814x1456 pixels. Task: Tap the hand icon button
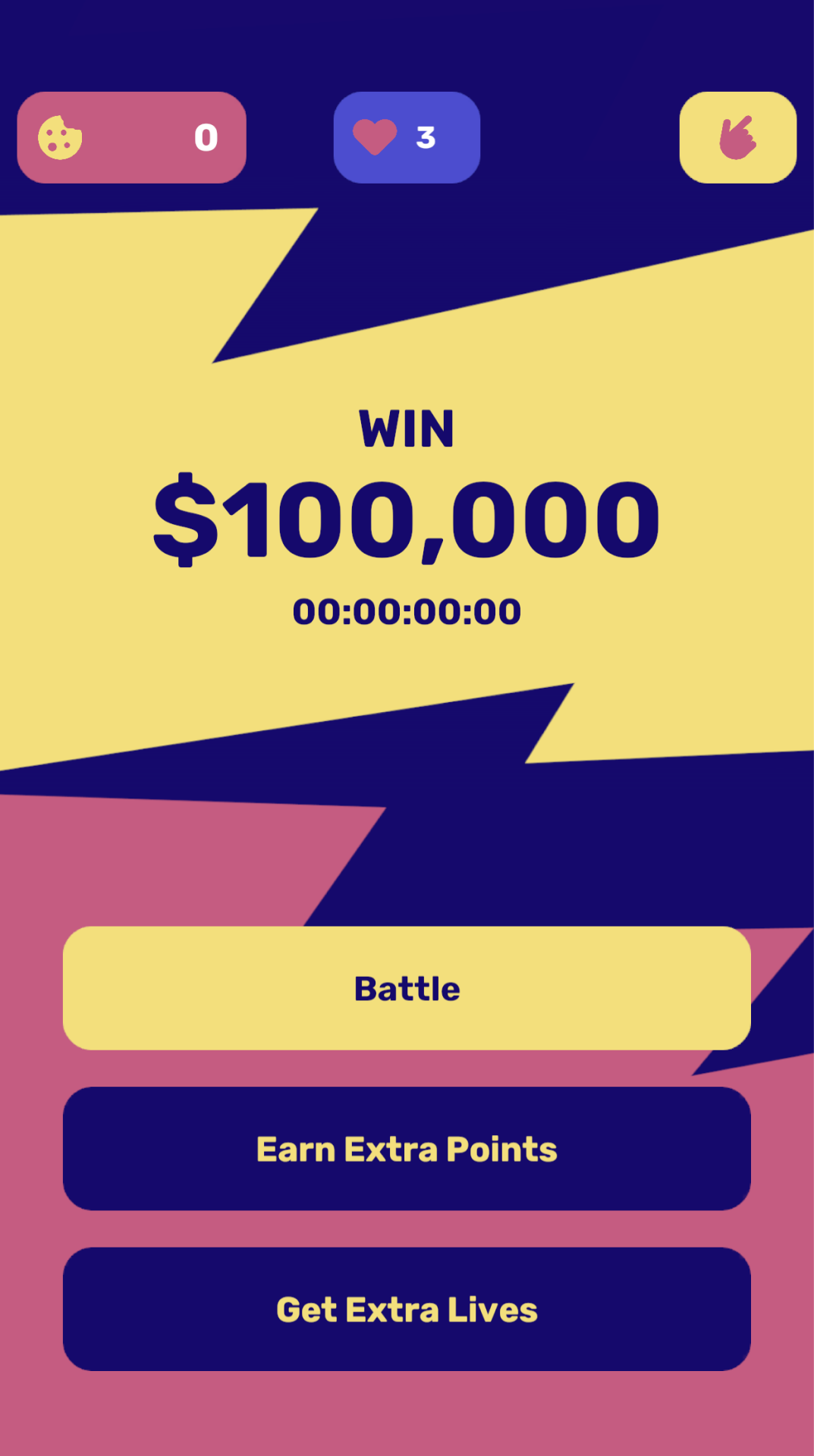coord(737,137)
